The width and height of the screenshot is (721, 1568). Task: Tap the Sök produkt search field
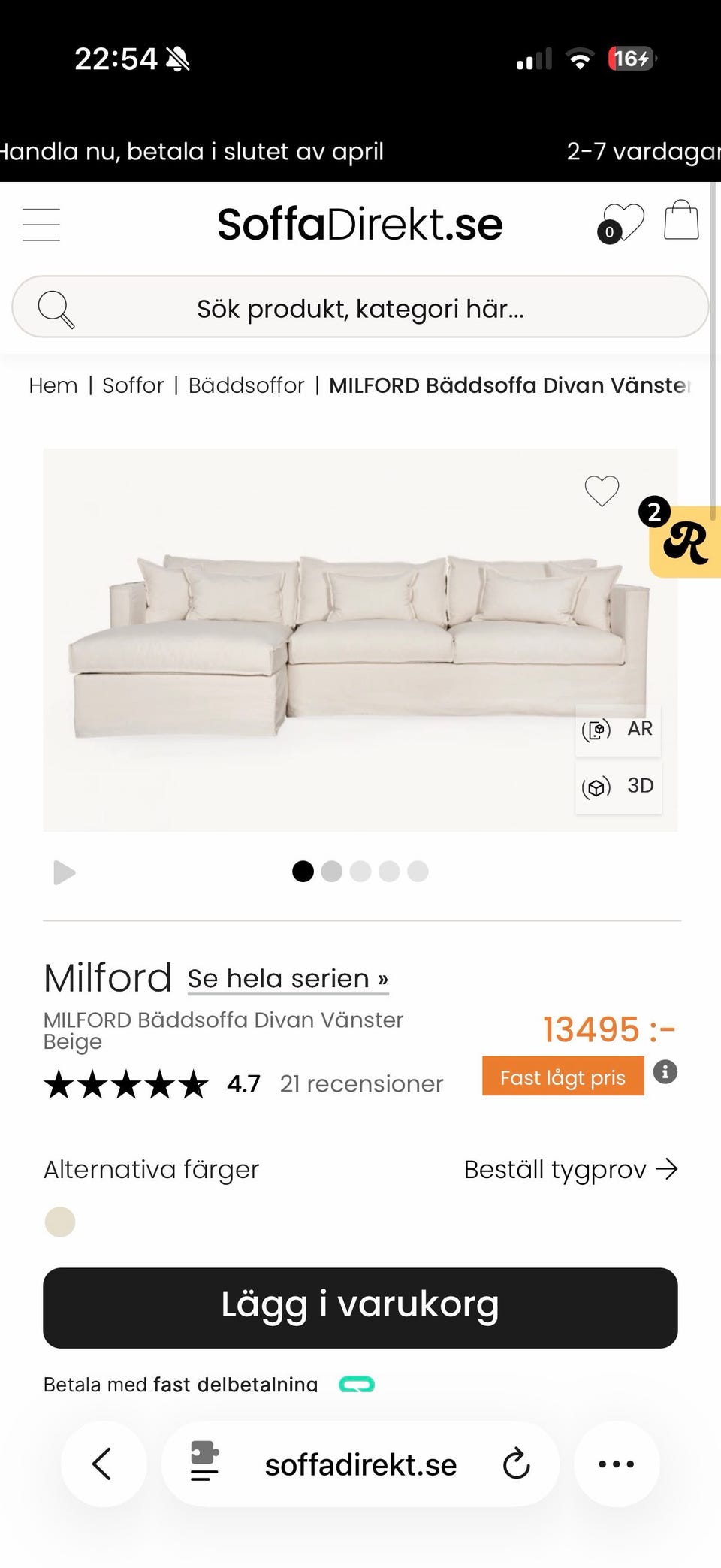tap(360, 308)
